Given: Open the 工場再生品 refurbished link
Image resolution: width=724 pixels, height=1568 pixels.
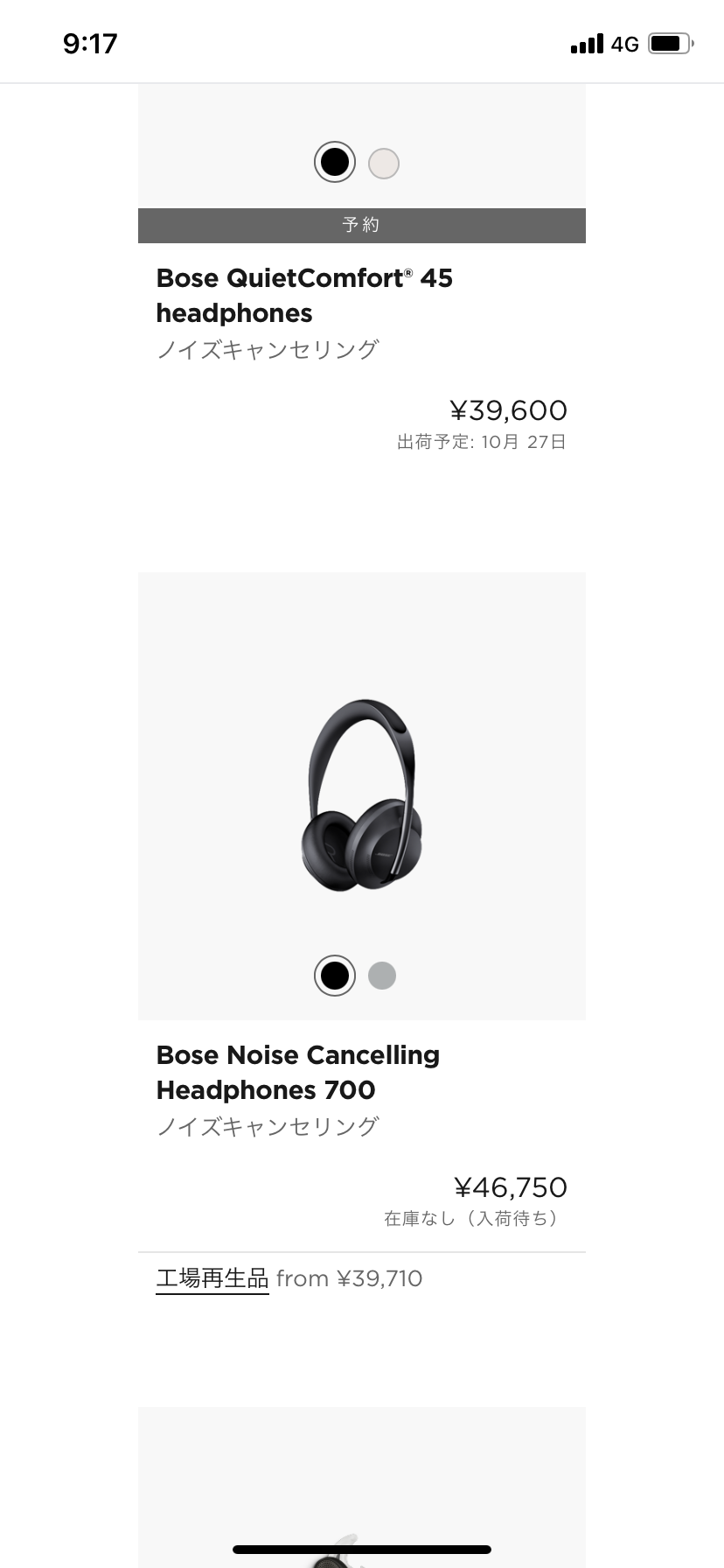Looking at the screenshot, I should click(212, 1278).
